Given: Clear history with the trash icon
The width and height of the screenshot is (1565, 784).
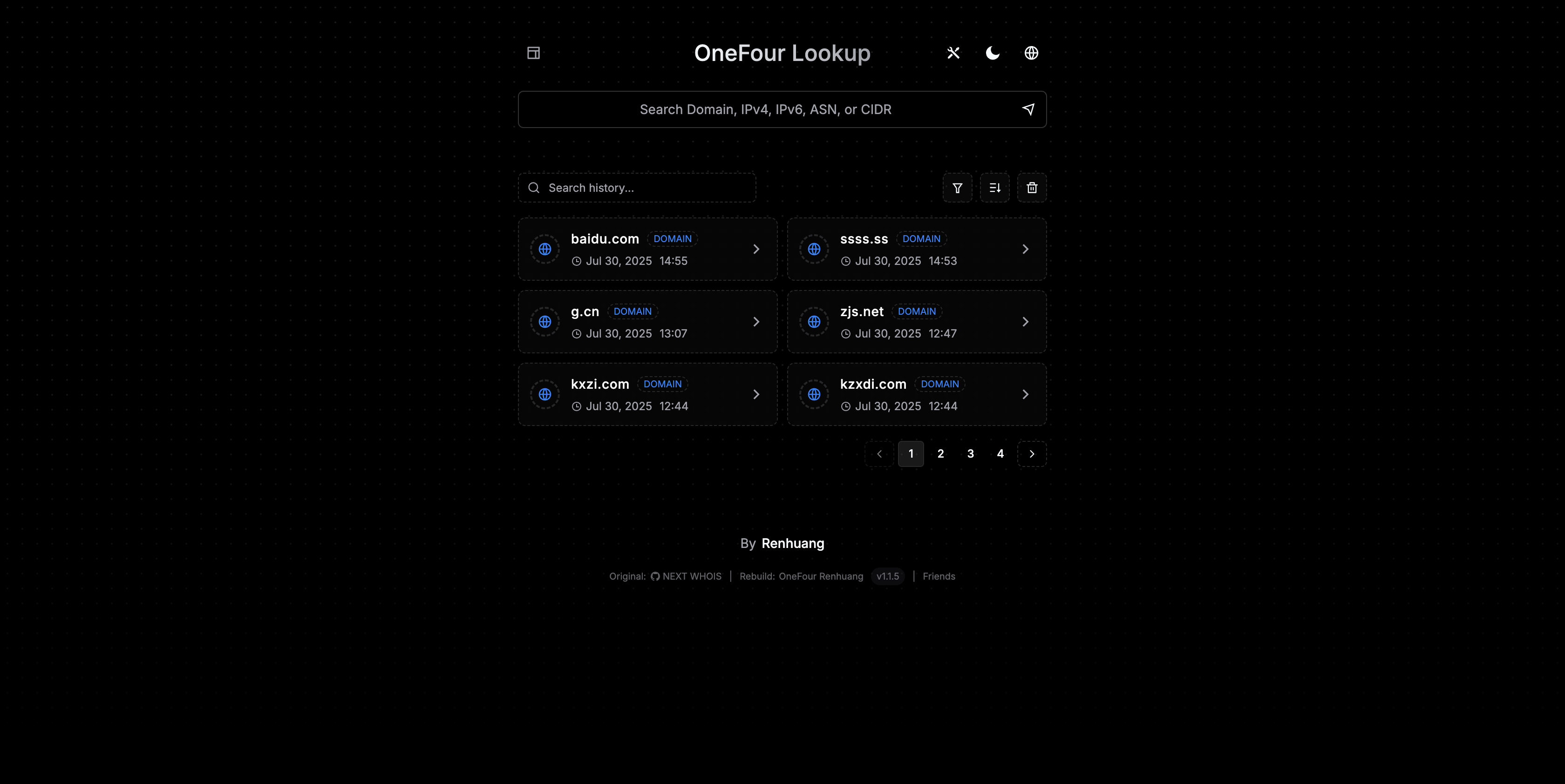Looking at the screenshot, I should (1032, 188).
